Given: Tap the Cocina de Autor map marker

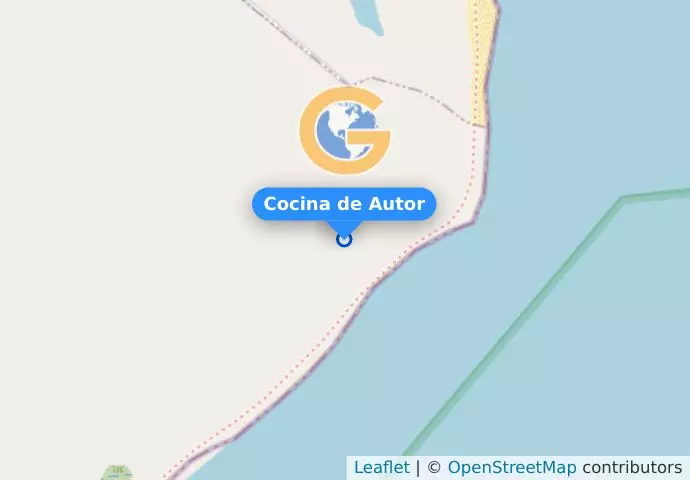Looking at the screenshot, I should tap(344, 239).
